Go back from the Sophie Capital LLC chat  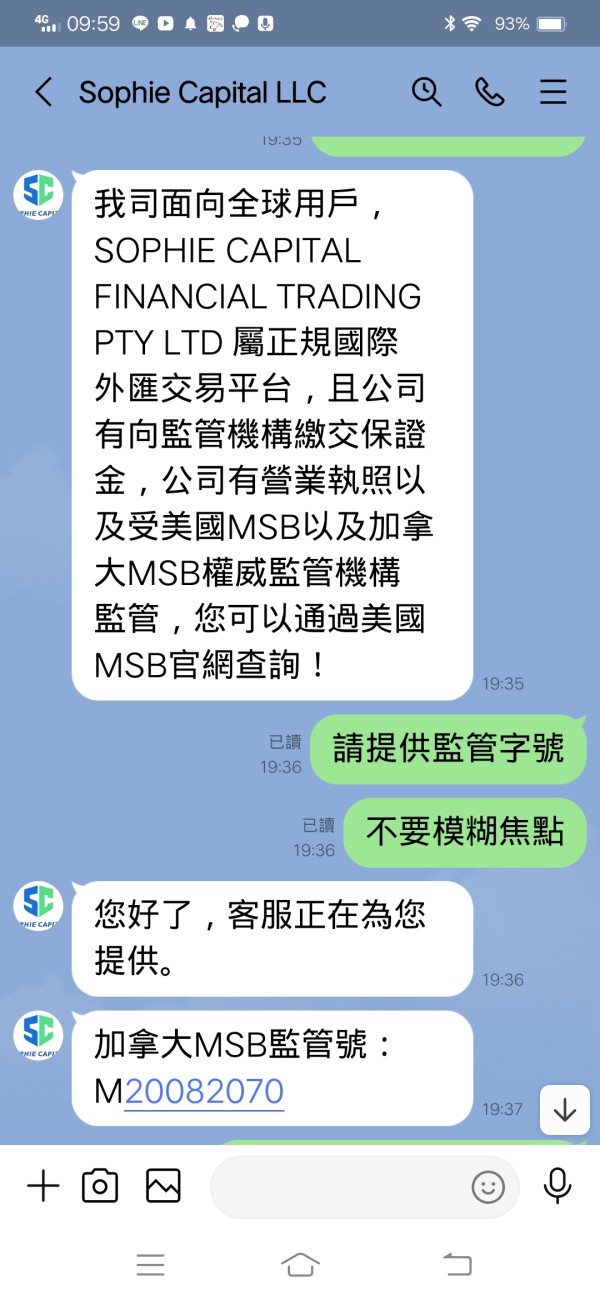[x=43, y=92]
